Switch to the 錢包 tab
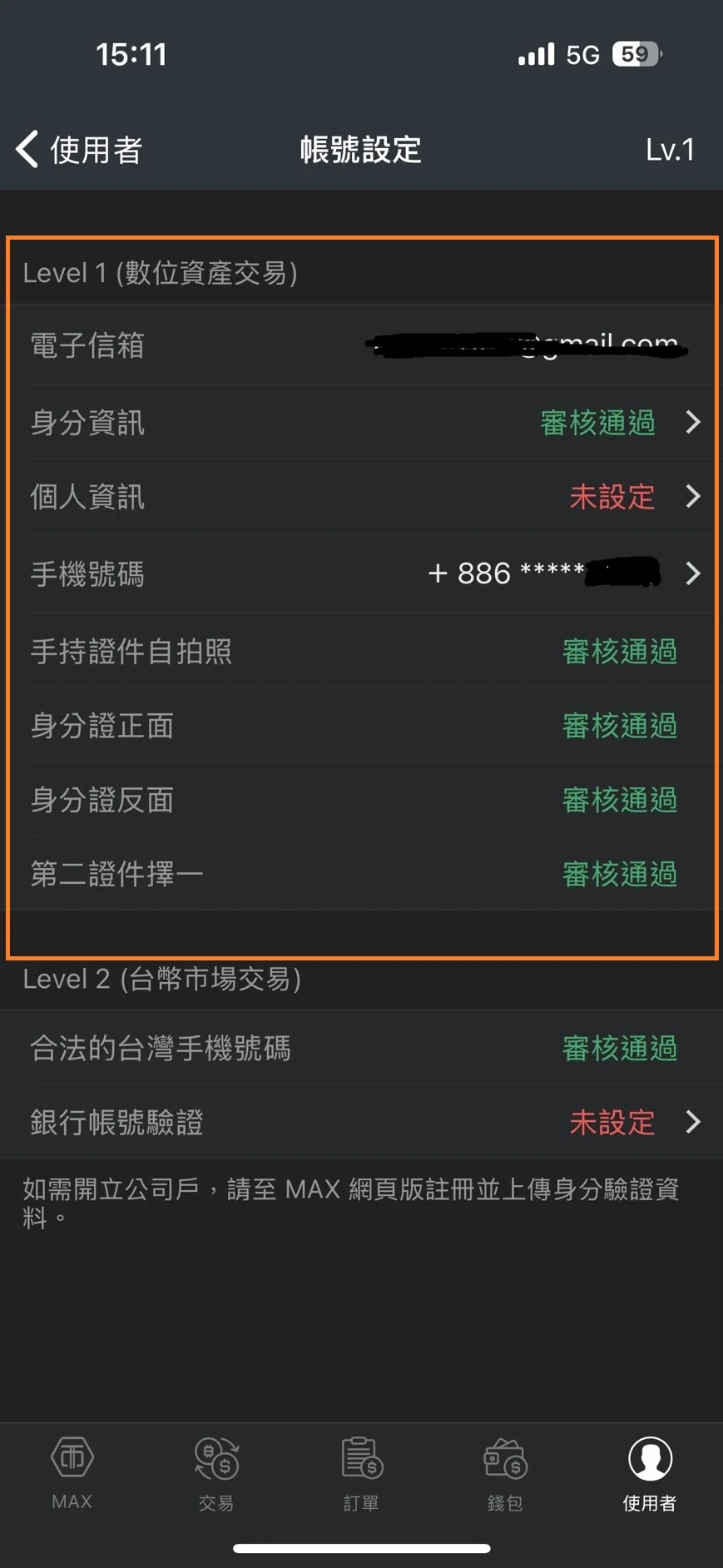Screen dimensions: 723x1568 tap(505, 1473)
